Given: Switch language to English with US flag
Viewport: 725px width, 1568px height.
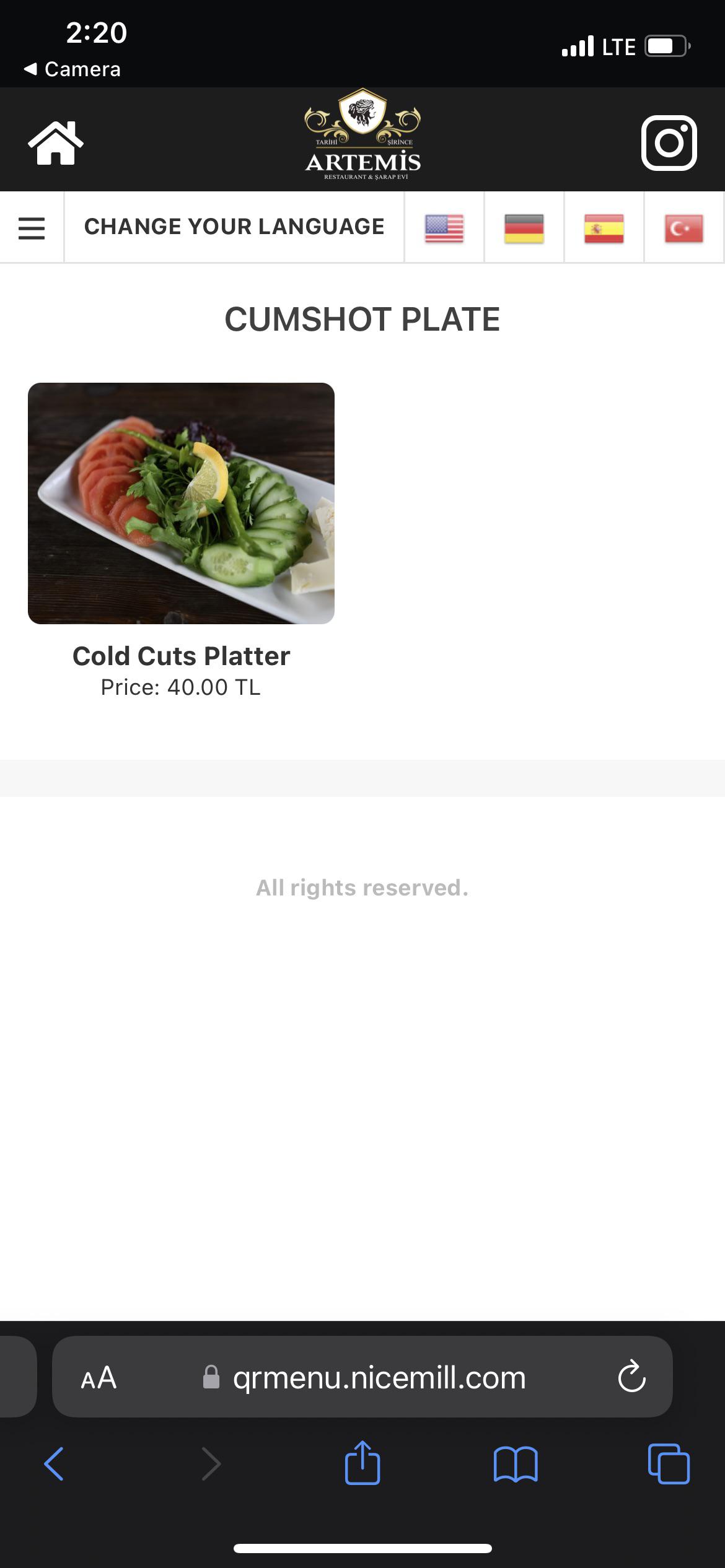Looking at the screenshot, I should [x=444, y=228].
